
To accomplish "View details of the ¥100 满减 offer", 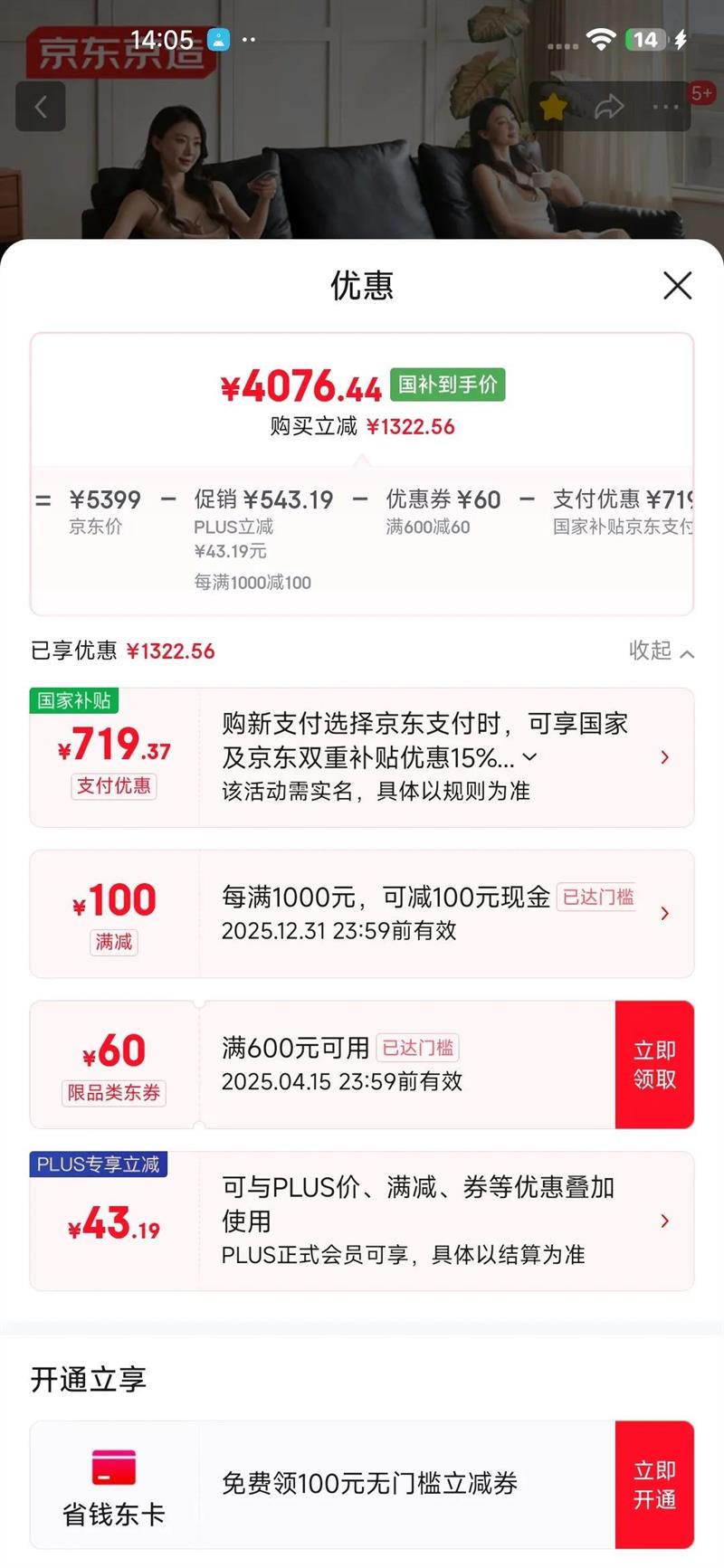I will [x=665, y=913].
